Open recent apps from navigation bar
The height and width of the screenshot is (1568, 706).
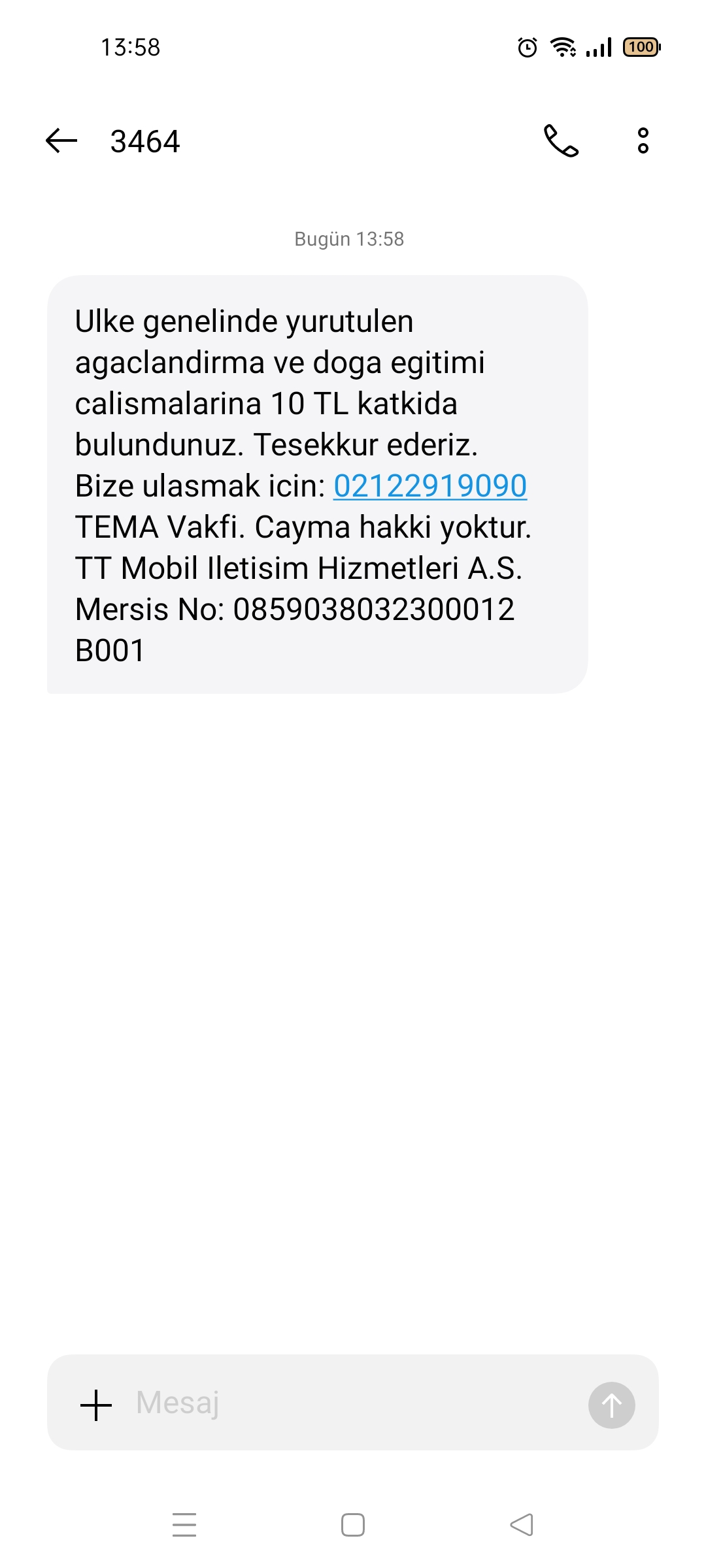tap(184, 1525)
